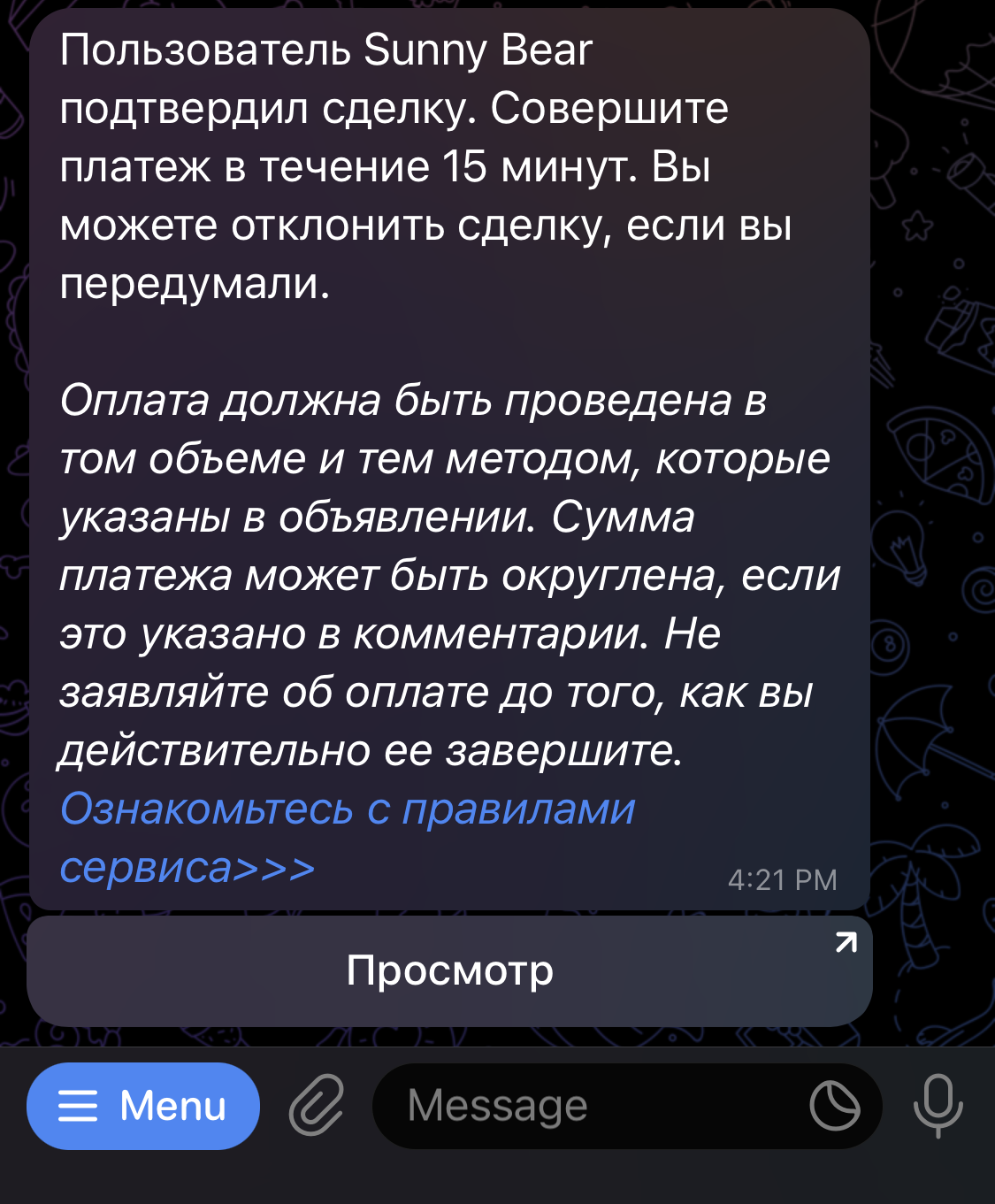Image resolution: width=995 pixels, height=1204 pixels.
Task: Tap the attachment paperclip icon
Action: click(317, 1105)
